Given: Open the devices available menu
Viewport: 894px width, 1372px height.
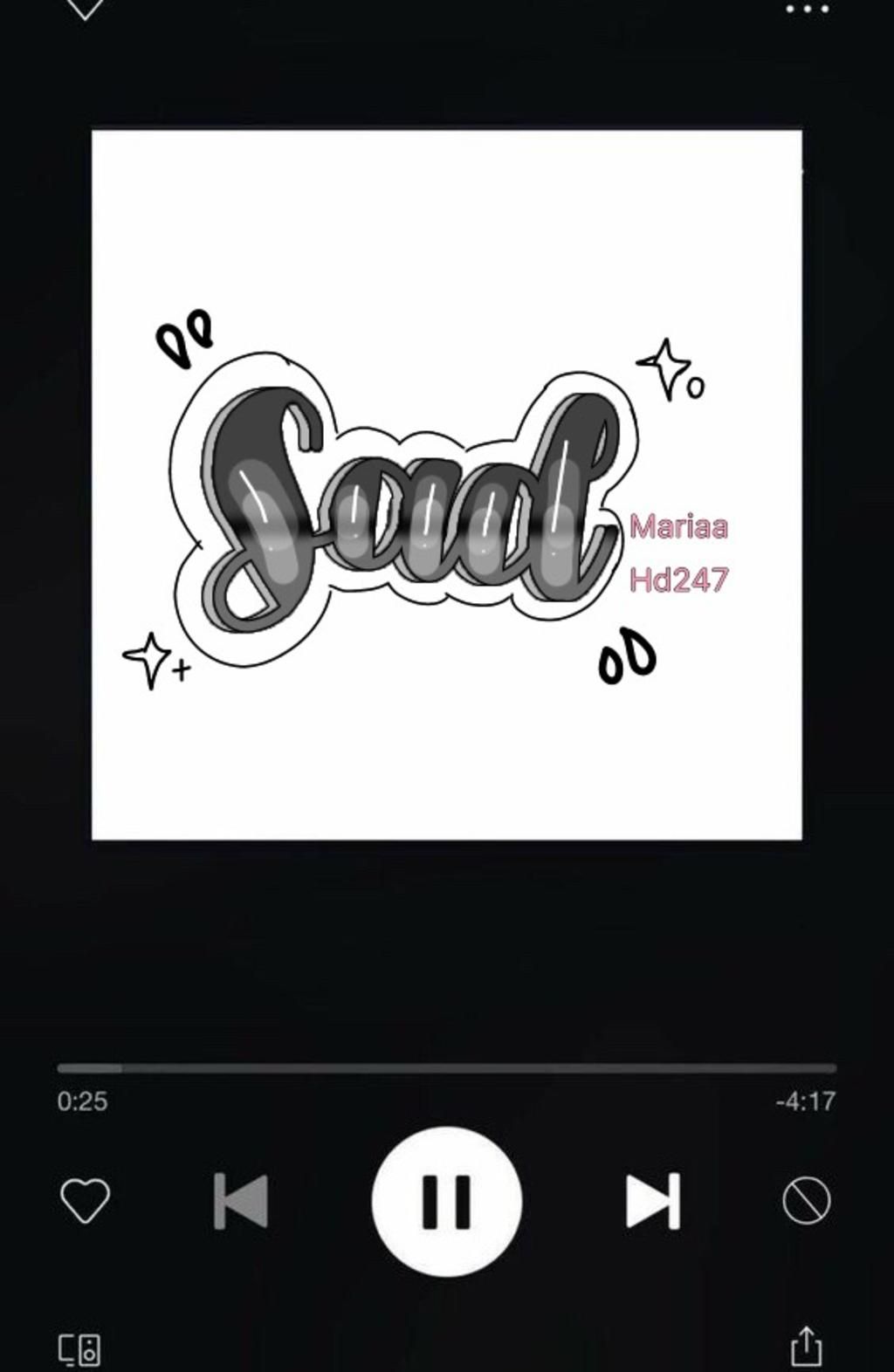Looking at the screenshot, I should click(x=79, y=1348).
